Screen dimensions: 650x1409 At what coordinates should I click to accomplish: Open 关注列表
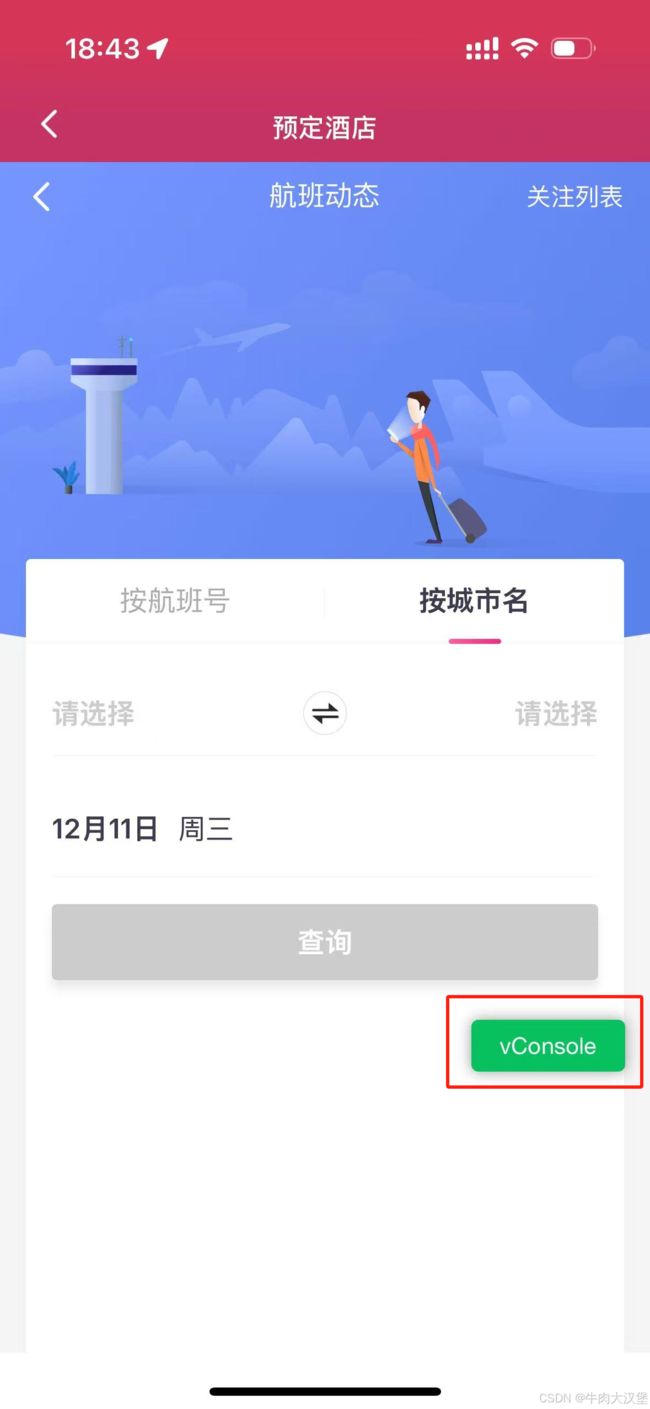(574, 197)
